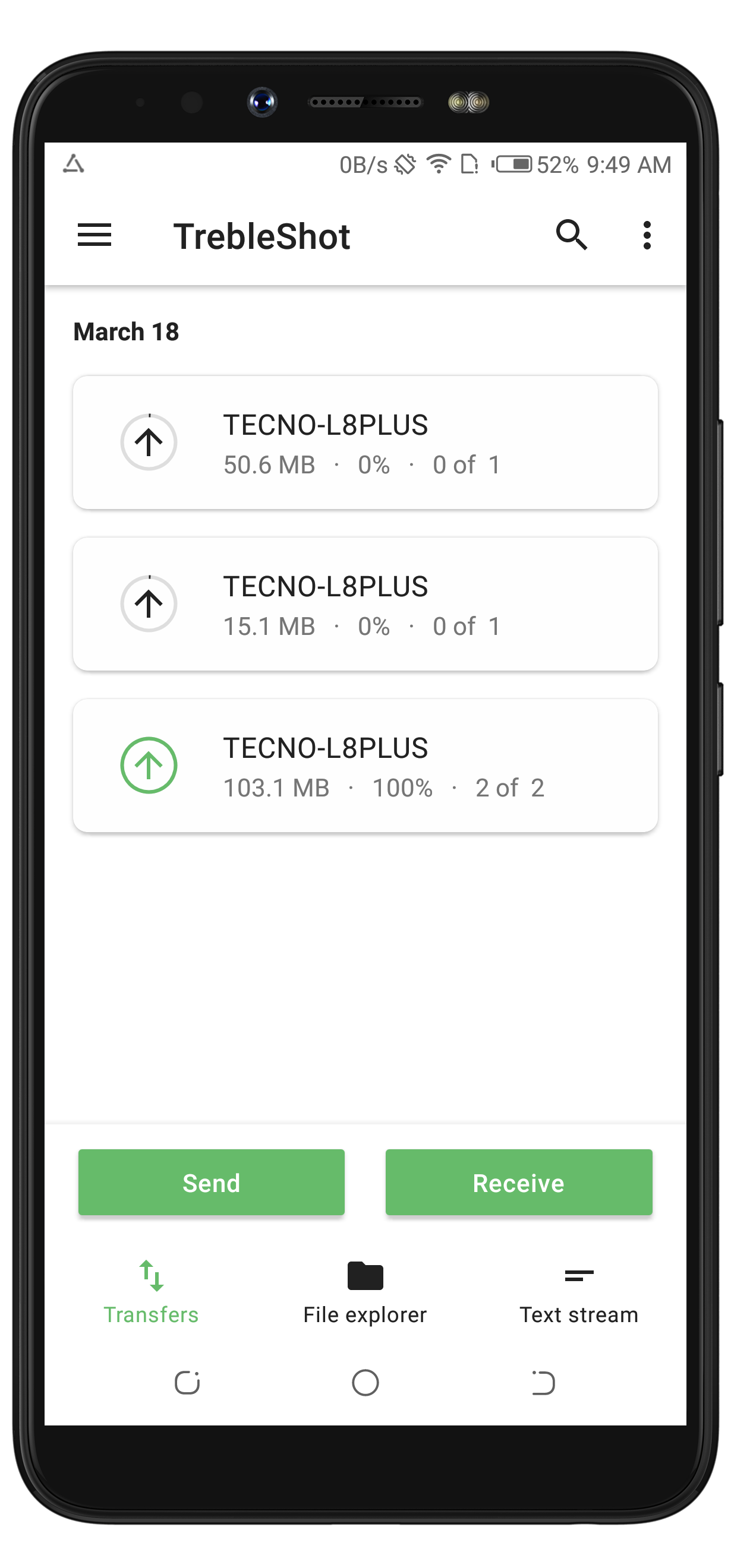Open the navigation drawer menu

(x=94, y=235)
